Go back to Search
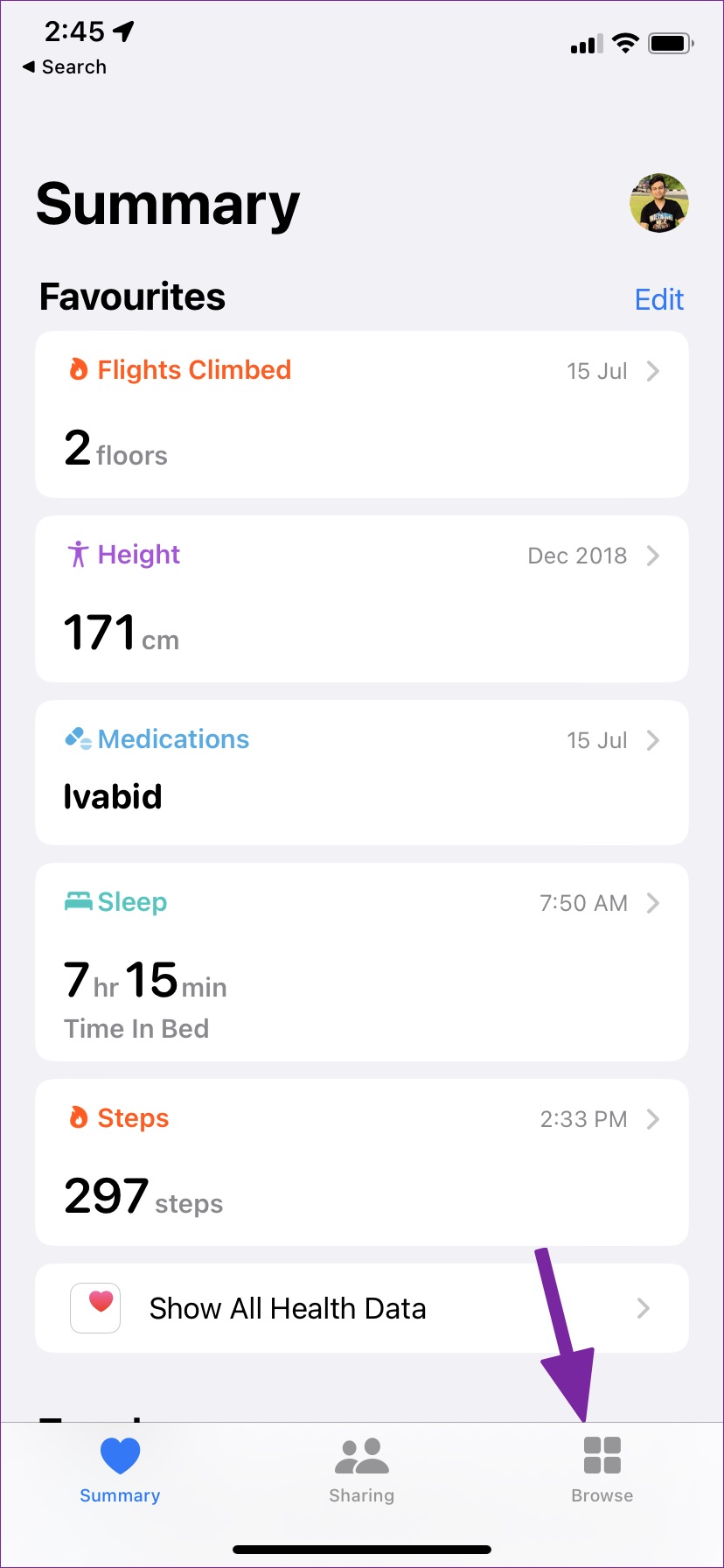This screenshot has width=724, height=1568. (65, 67)
